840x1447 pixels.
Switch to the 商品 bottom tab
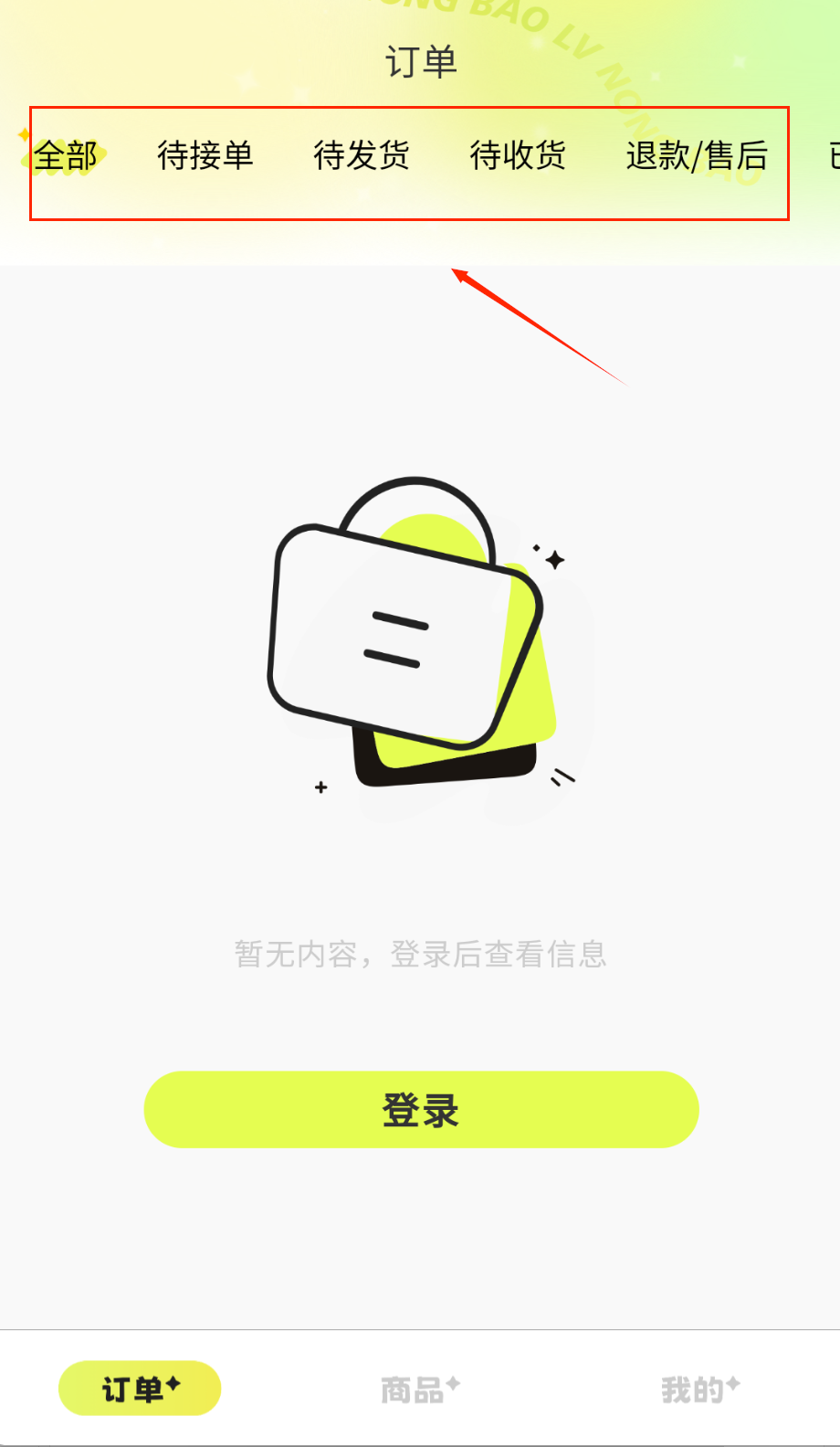(x=419, y=1389)
